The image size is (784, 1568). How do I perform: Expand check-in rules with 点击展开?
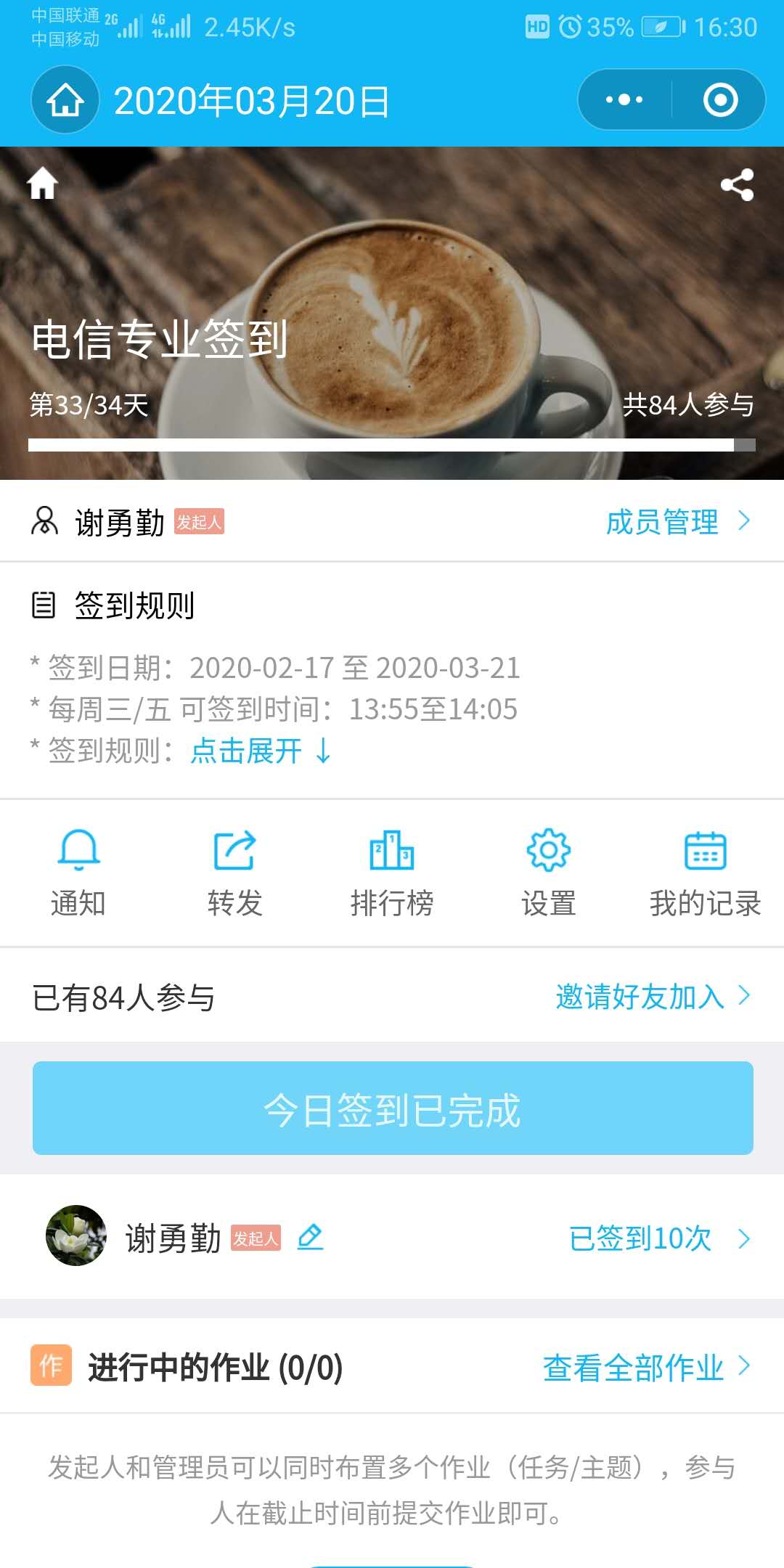[261, 751]
